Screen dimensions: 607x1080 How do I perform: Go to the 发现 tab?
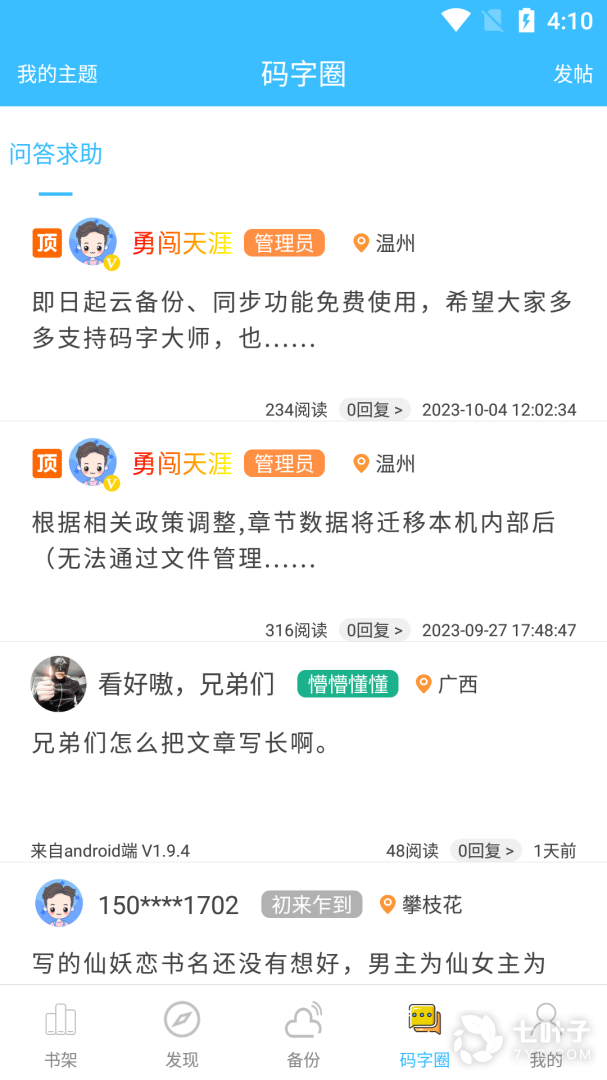tap(182, 1035)
